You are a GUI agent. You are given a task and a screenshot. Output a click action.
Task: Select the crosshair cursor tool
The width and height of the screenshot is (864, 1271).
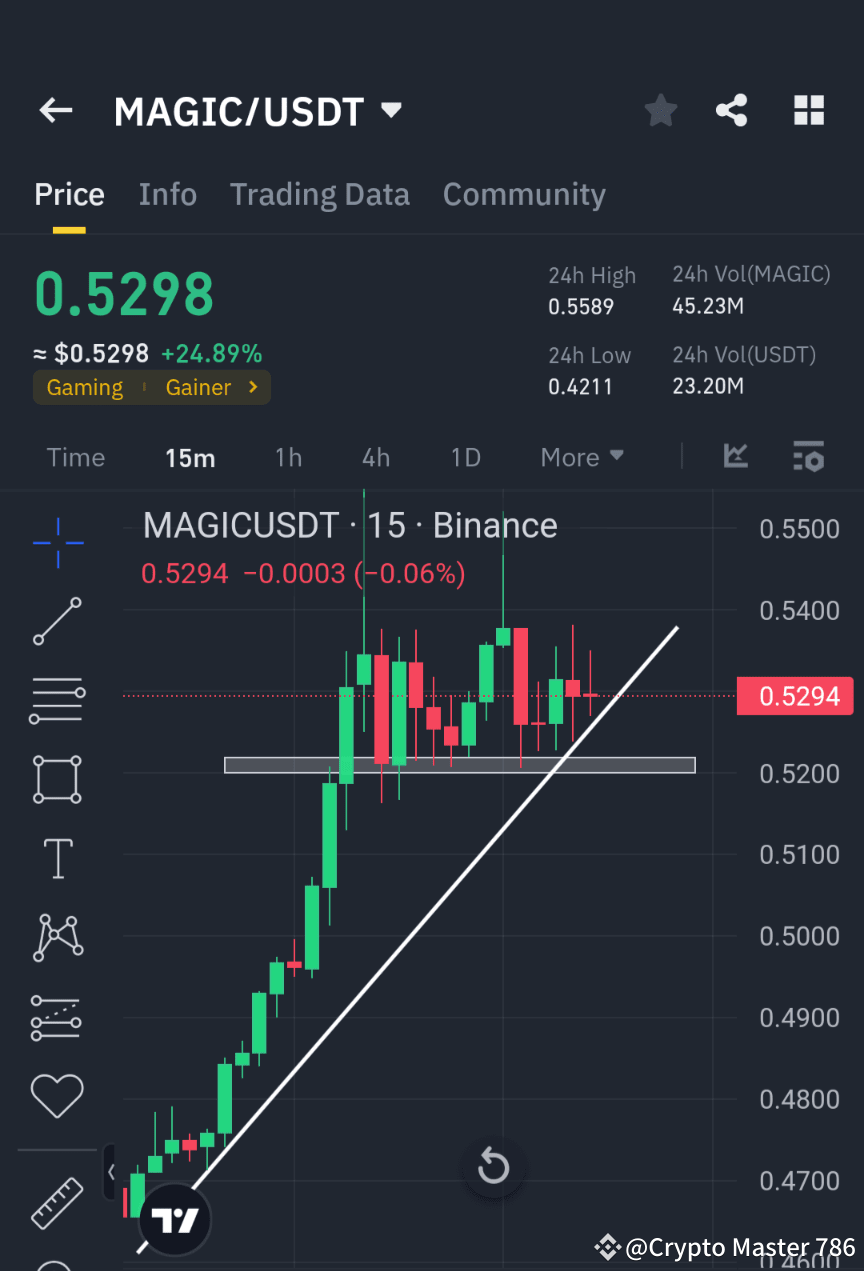pos(57,543)
